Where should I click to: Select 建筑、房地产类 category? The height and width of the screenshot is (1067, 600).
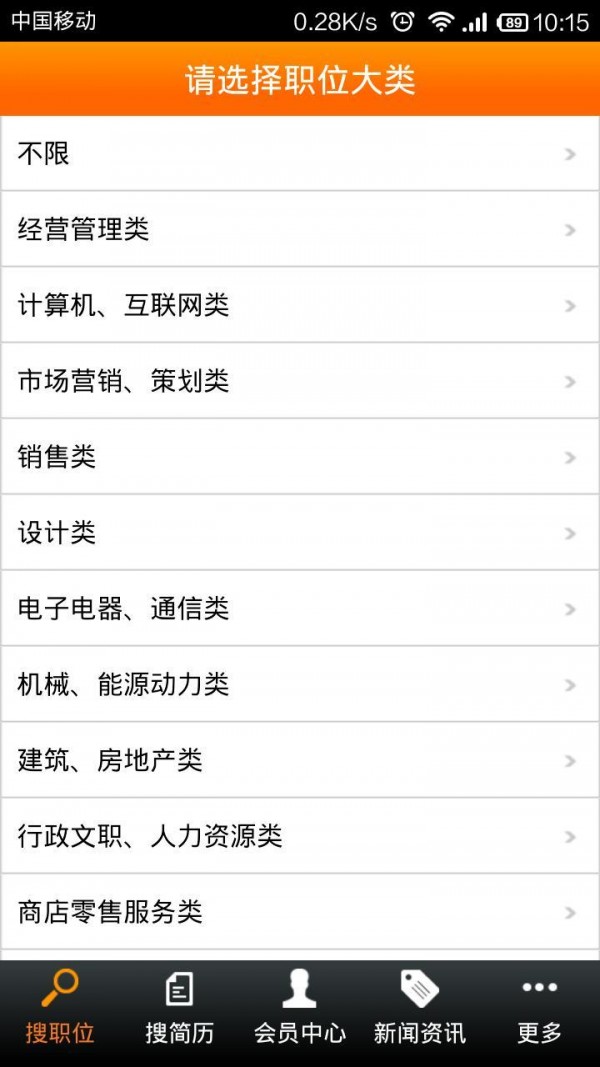(x=300, y=761)
